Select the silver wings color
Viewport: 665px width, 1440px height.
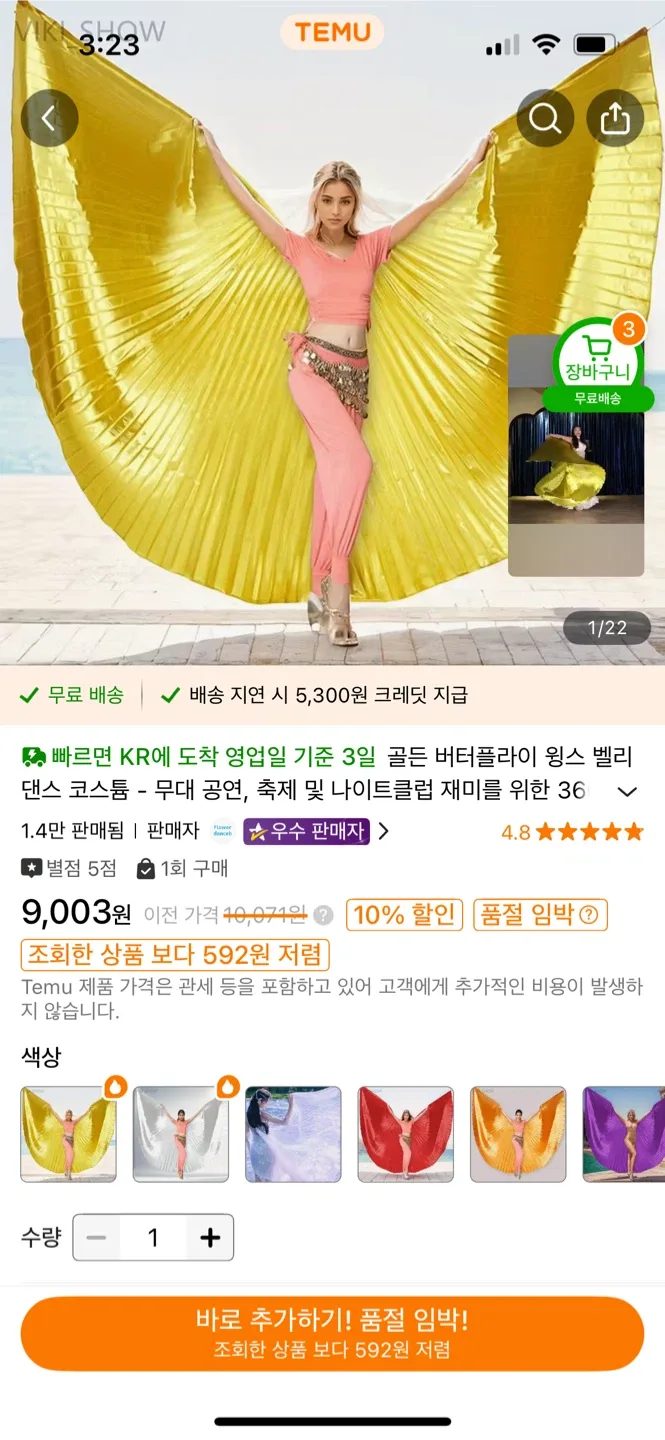pyautogui.click(x=181, y=1134)
